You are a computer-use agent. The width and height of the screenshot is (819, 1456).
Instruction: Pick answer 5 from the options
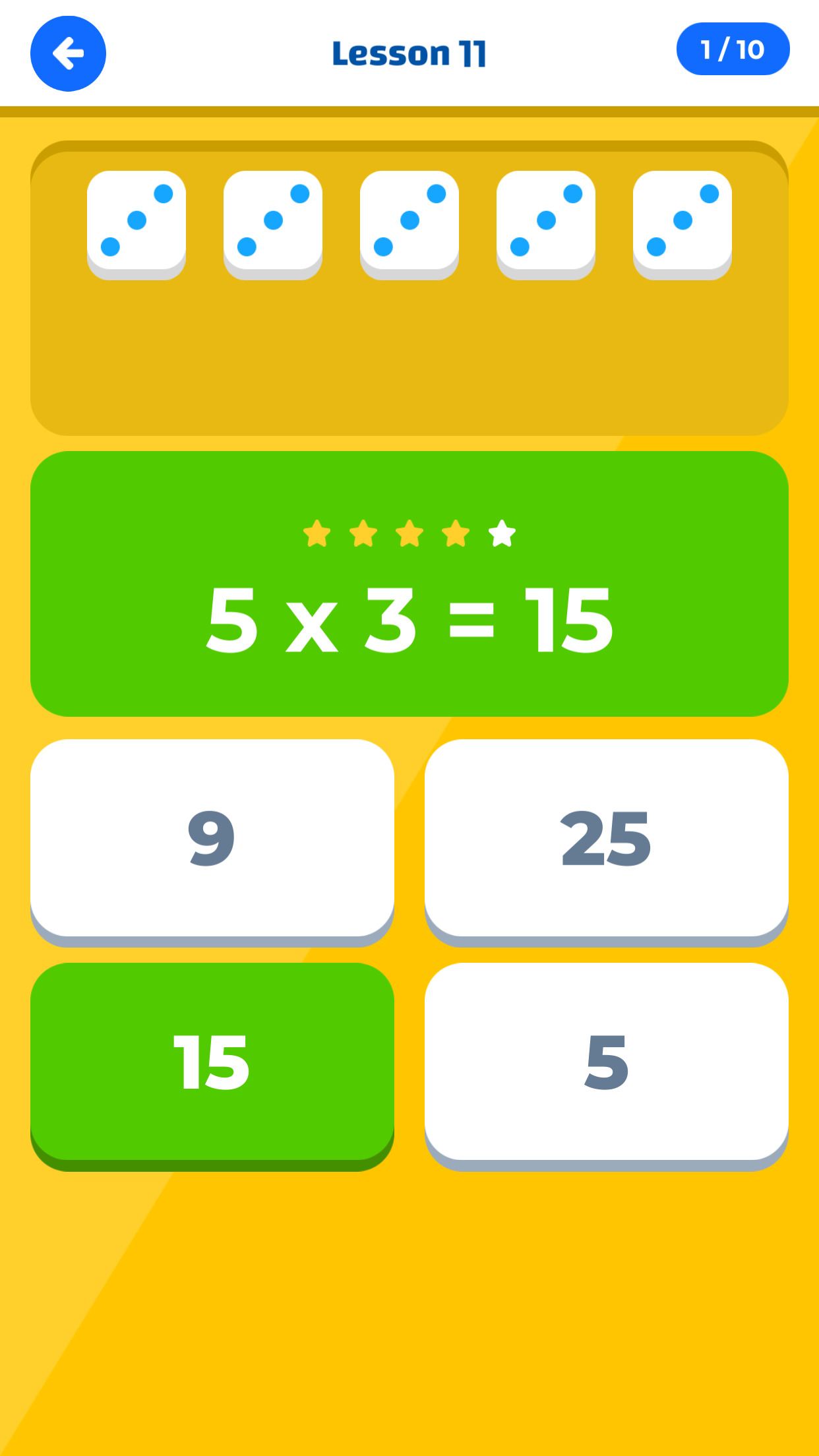pyautogui.click(x=606, y=1062)
